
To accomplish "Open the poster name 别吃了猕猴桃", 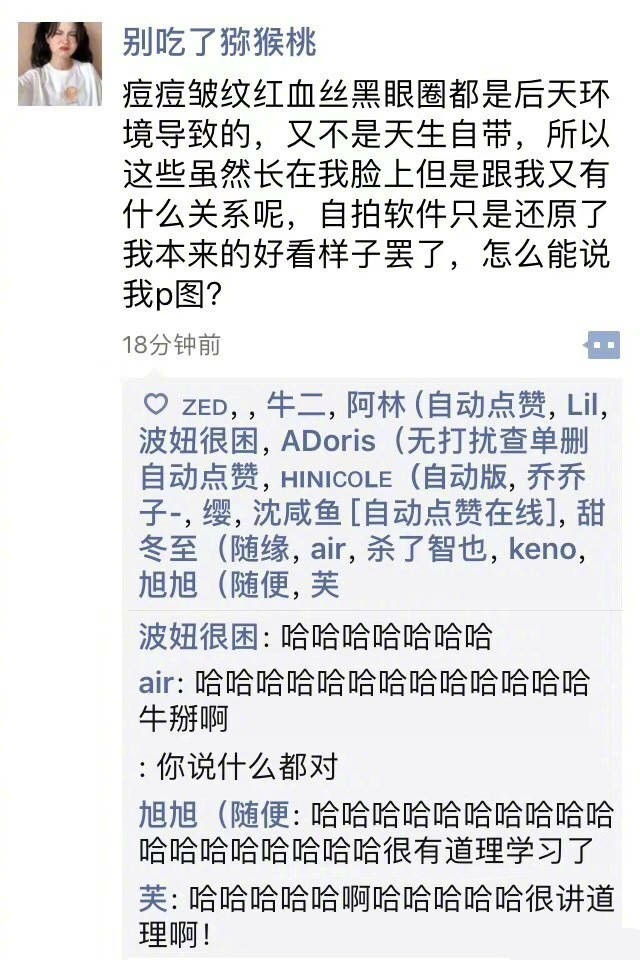I will [x=219, y=42].
